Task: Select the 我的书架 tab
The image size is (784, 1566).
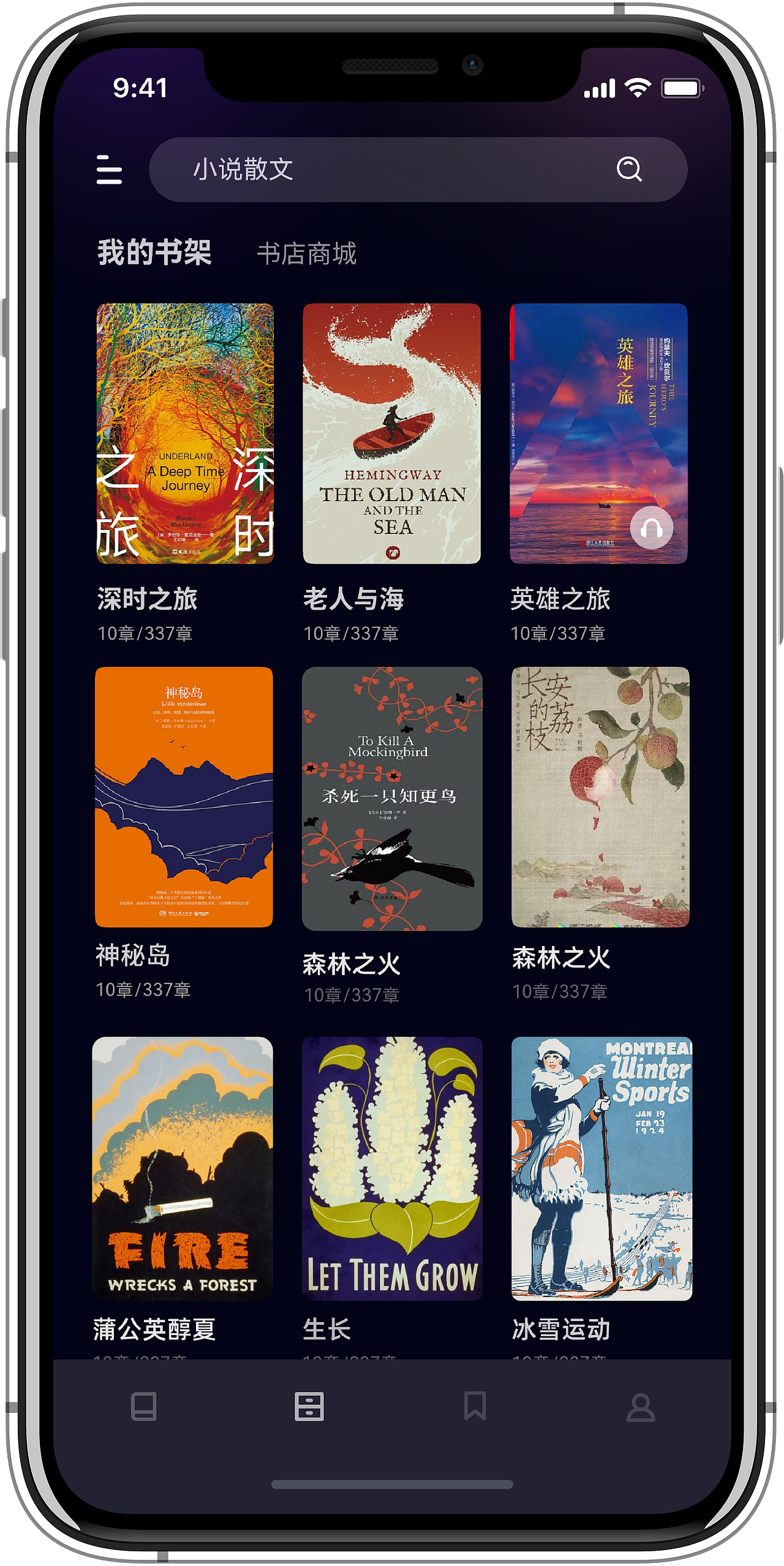Action: (x=154, y=252)
